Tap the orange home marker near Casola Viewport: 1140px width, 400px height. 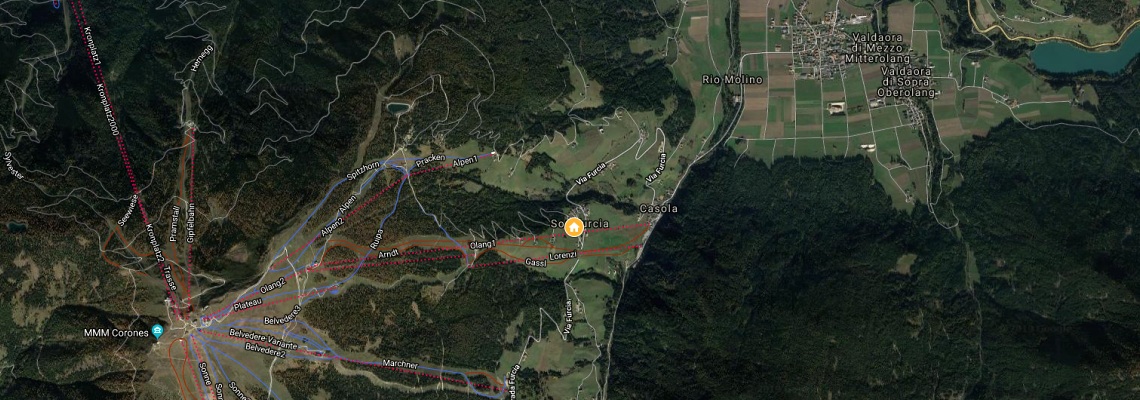click(x=574, y=227)
